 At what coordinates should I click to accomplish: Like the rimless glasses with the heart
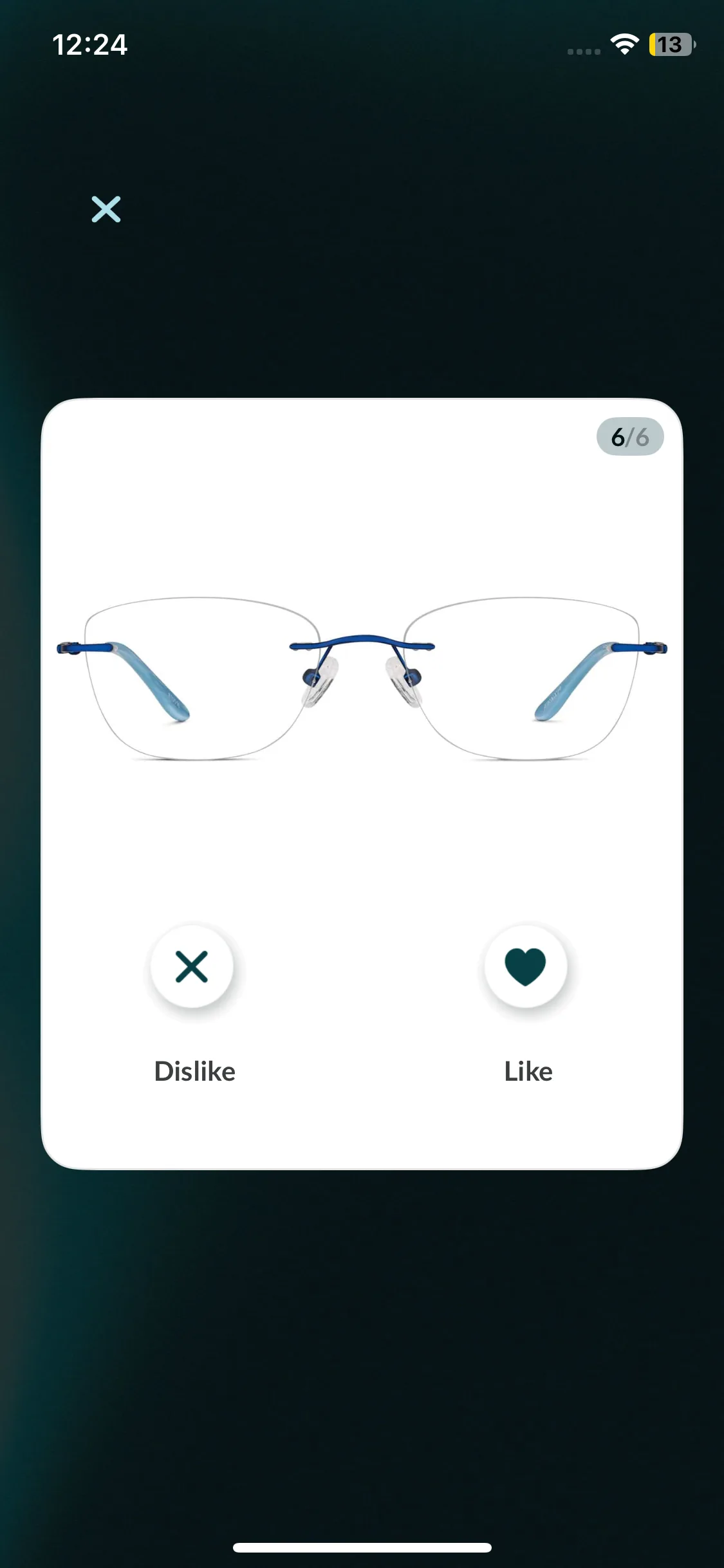pos(525,966)
